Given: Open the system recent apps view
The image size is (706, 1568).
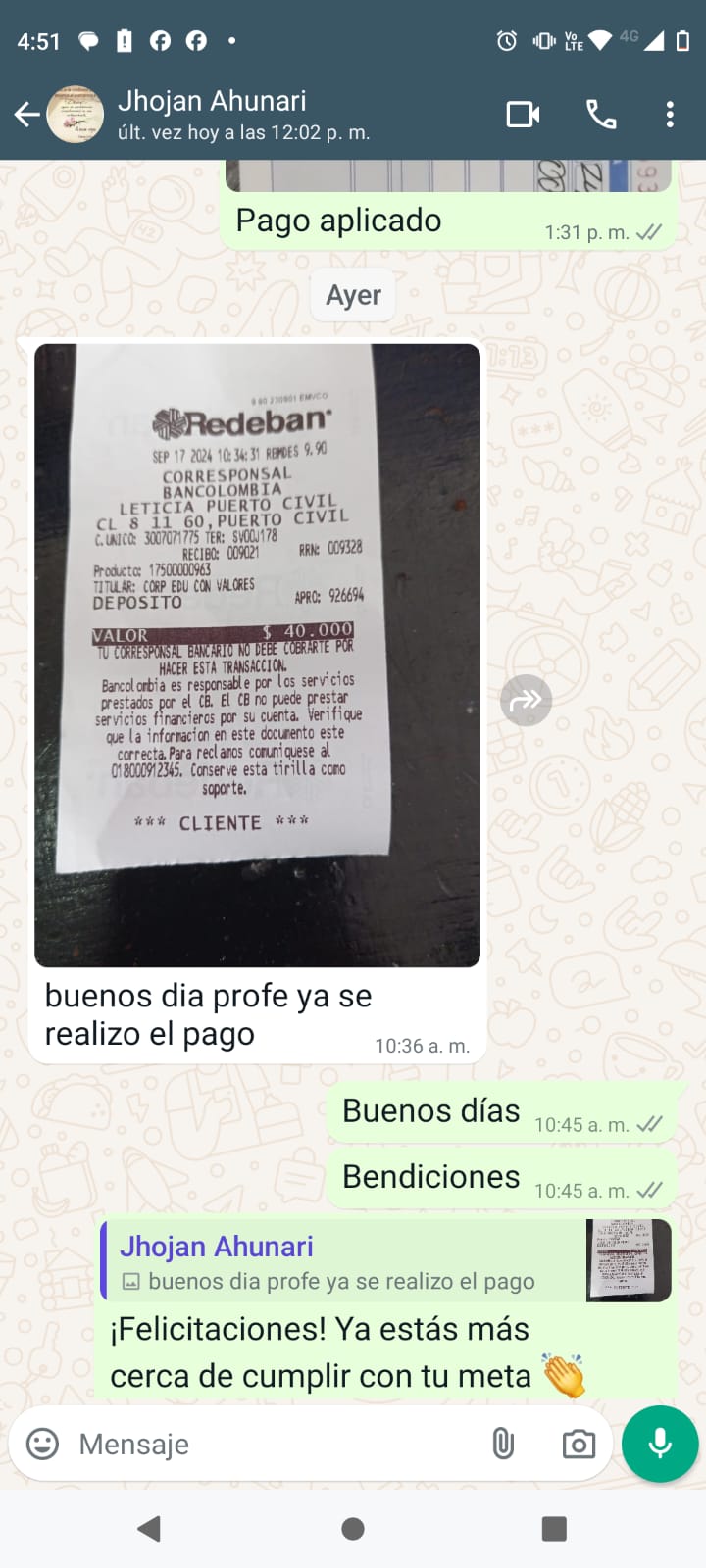Looking at the screenshot, I should (554, 1528).
